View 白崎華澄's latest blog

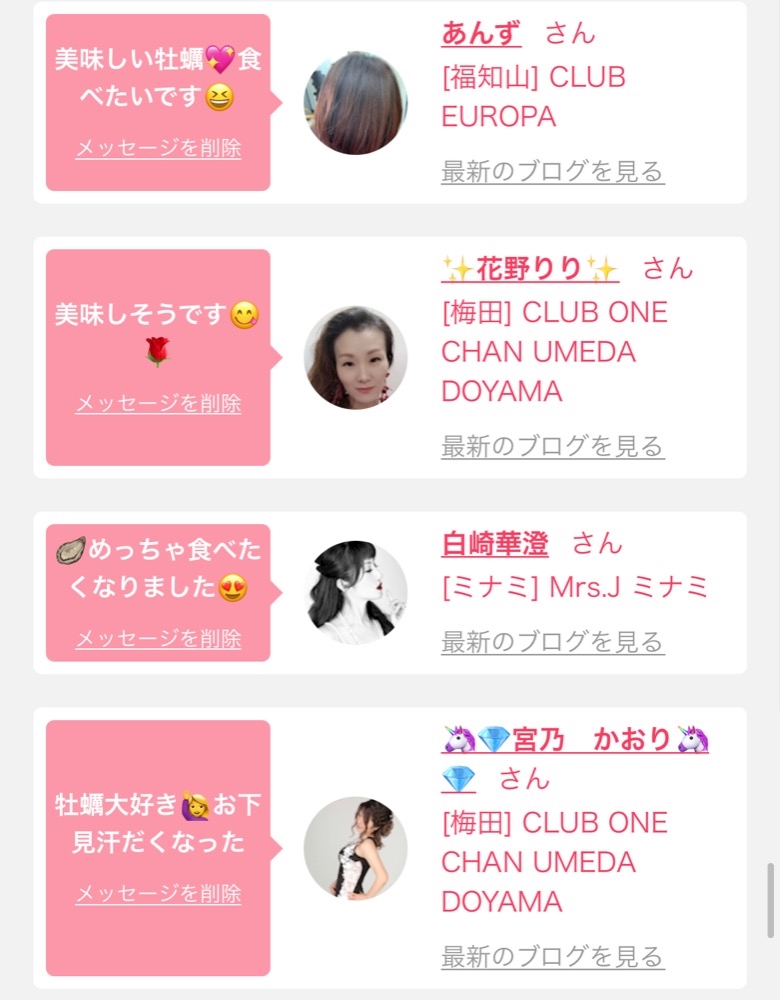[x=553, y=642]
